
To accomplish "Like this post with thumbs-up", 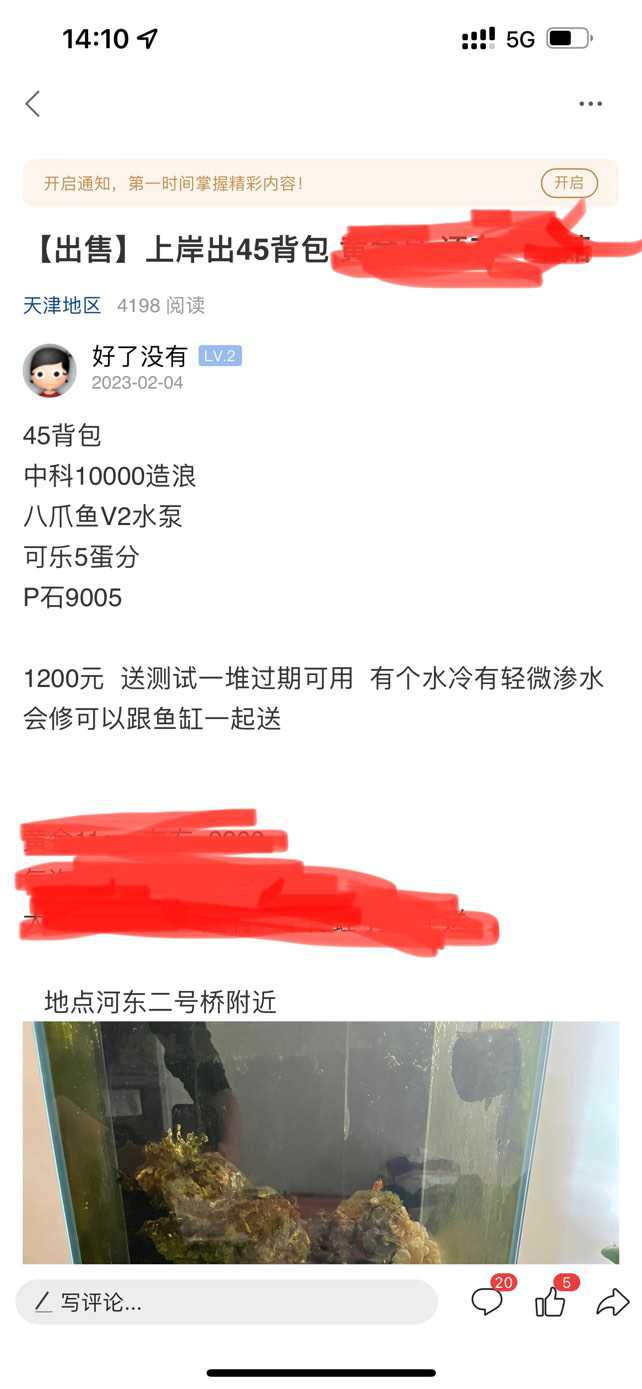I will [551, 1301].
